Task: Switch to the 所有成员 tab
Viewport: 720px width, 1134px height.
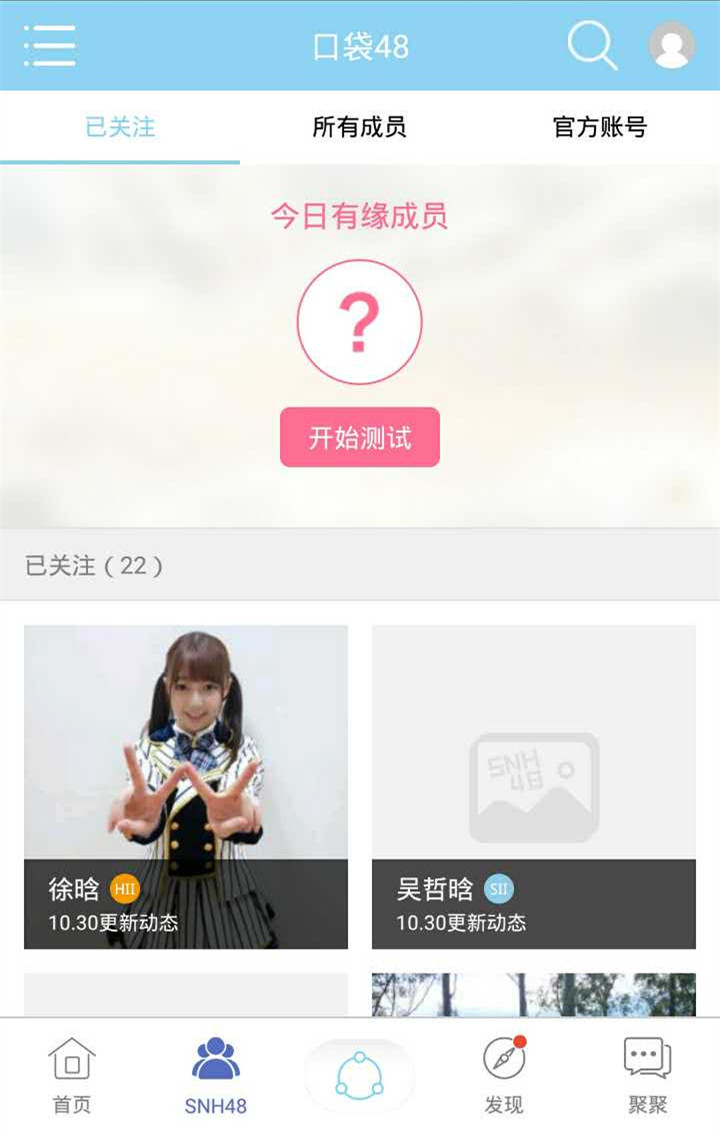Action: point(359,127)
